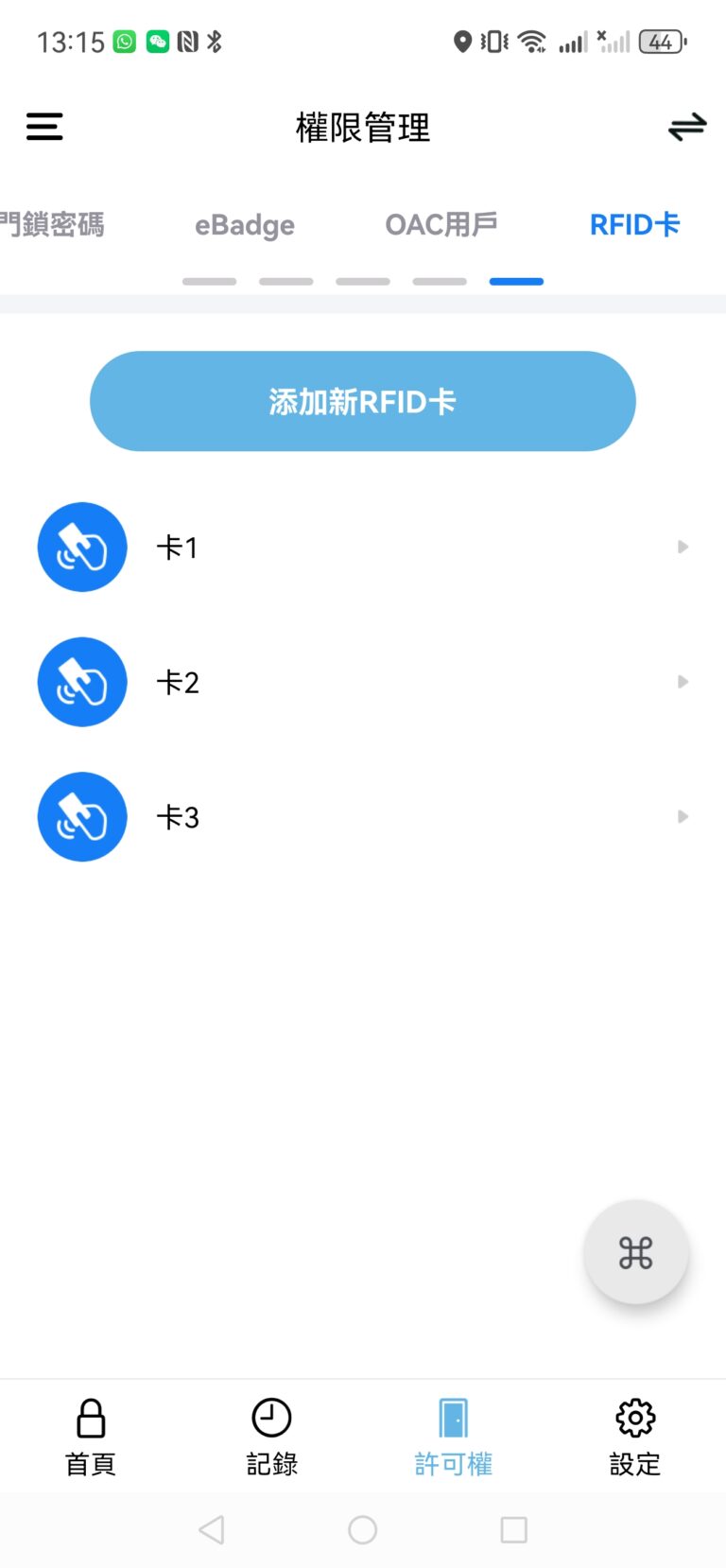The image size is (726, 1568).
Task: Select the 許可權 bottom tab
Action: click(454, 1437)
